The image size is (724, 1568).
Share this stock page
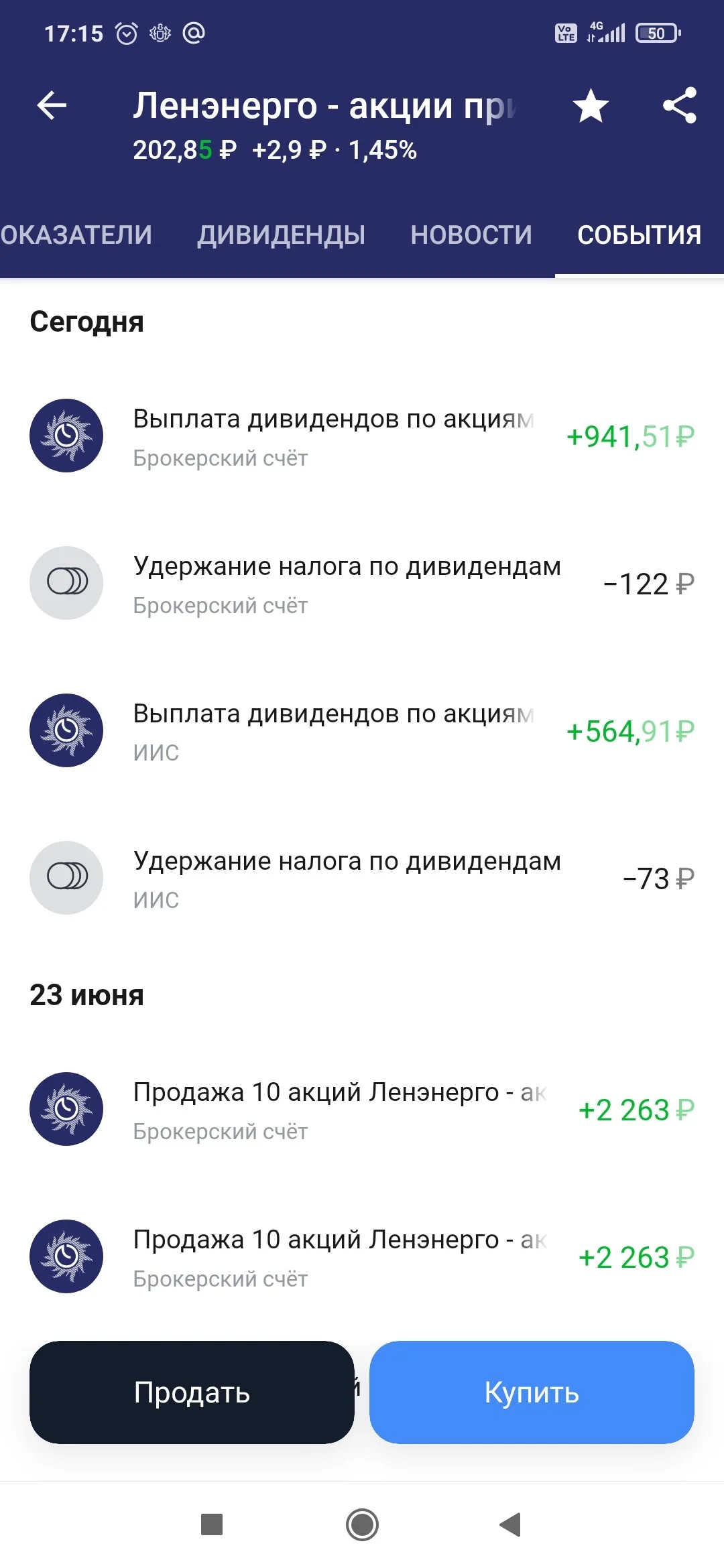click(680, 106)
